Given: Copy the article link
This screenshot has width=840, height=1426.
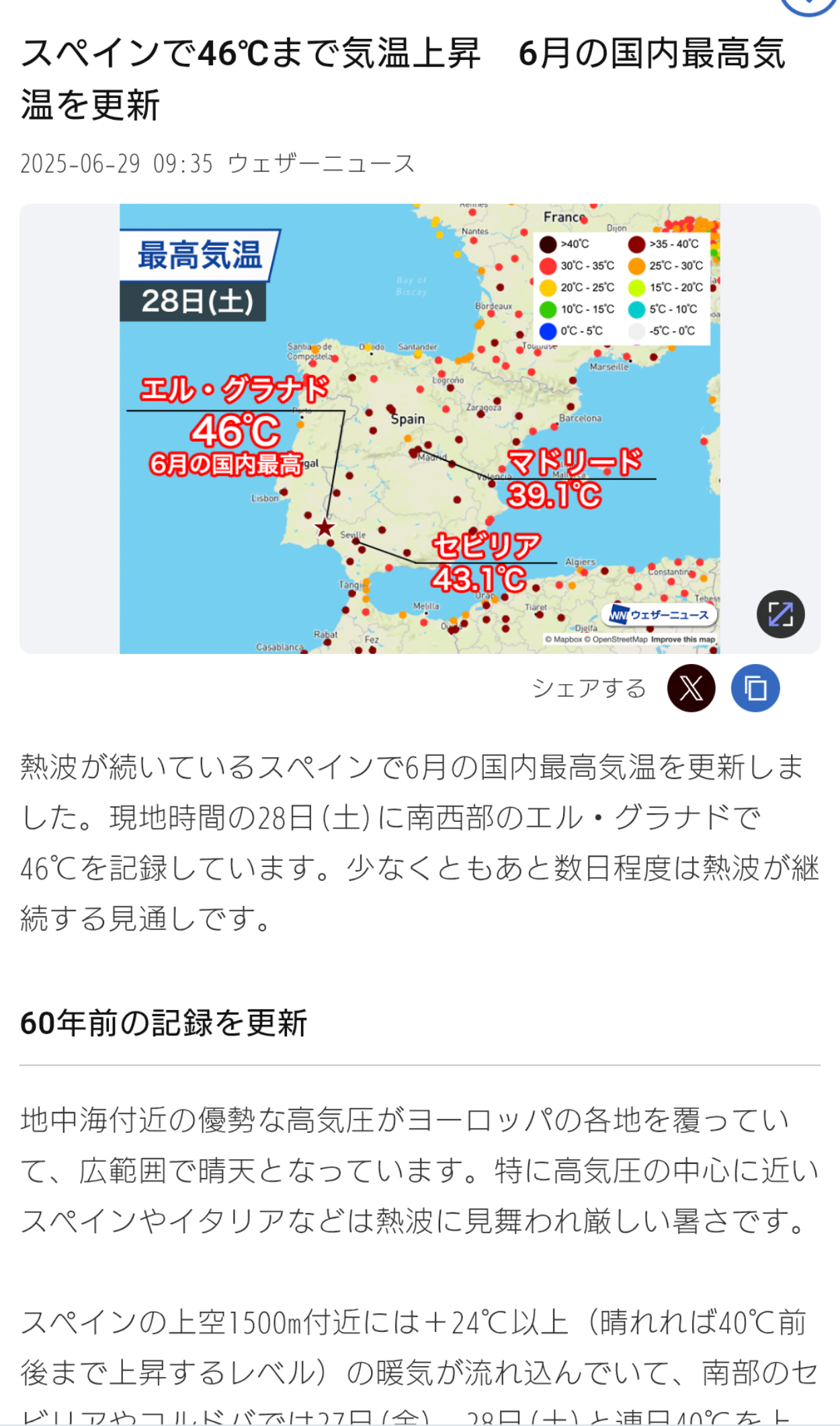Looking at the screenshot, I should (755, 688).
